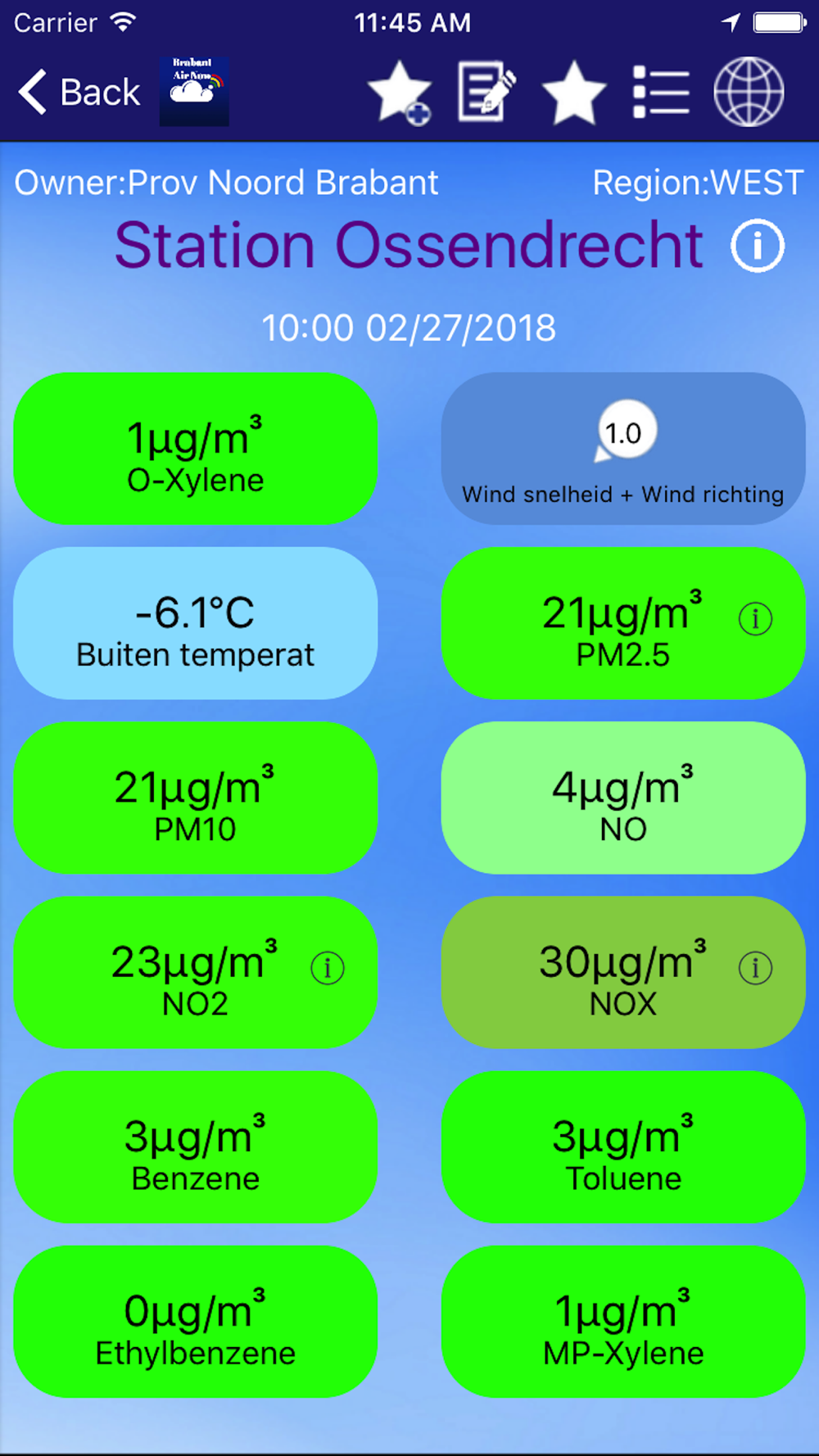Viewport: 819px width, 1456px height.
Task: Open the favorites star list
Action: click(x=574, y=92)
